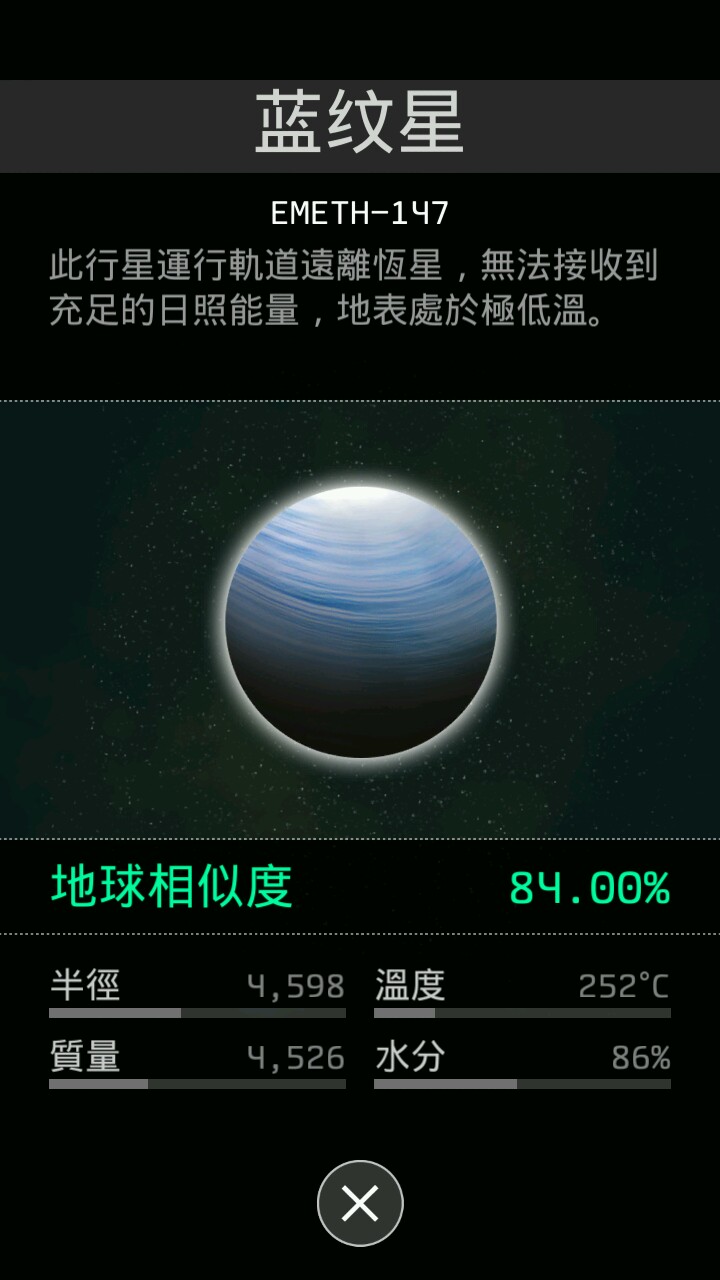
Task: Close the 蓝纹星 planet details
Action: tap(360, 1203)
